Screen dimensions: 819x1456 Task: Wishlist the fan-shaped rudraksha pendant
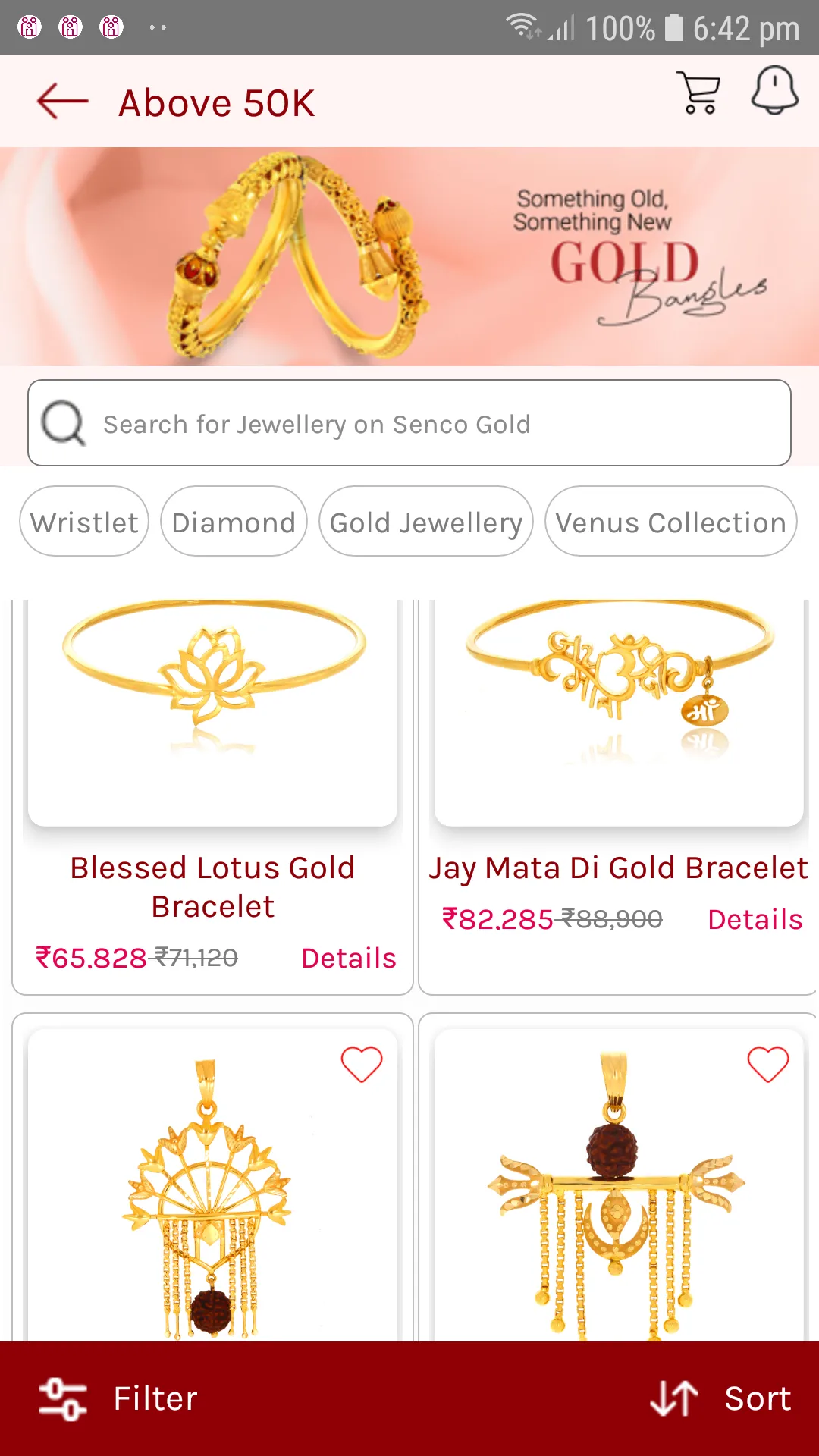(362, 1064)
